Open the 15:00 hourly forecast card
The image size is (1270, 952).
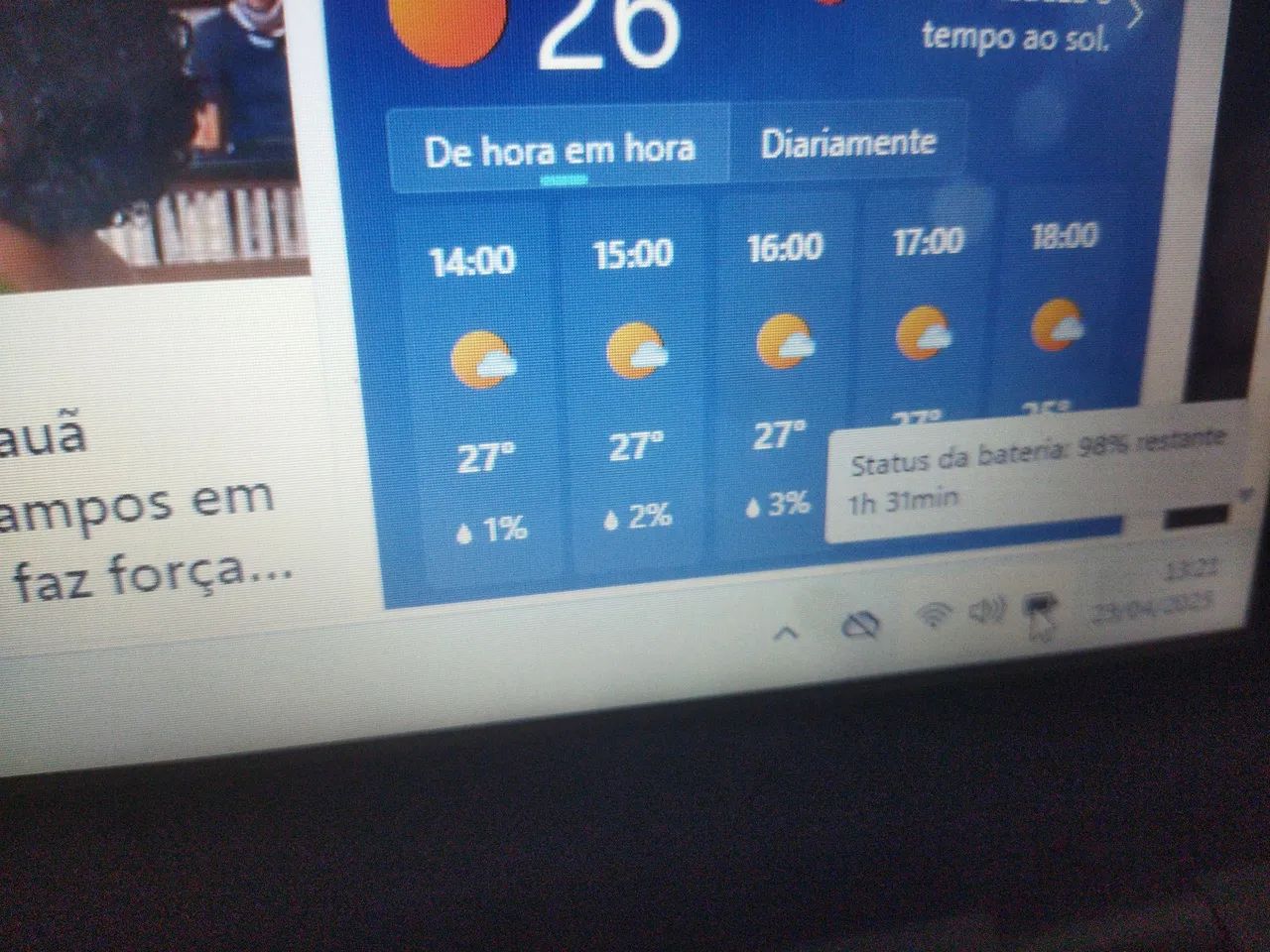click(x=635, y=382)
